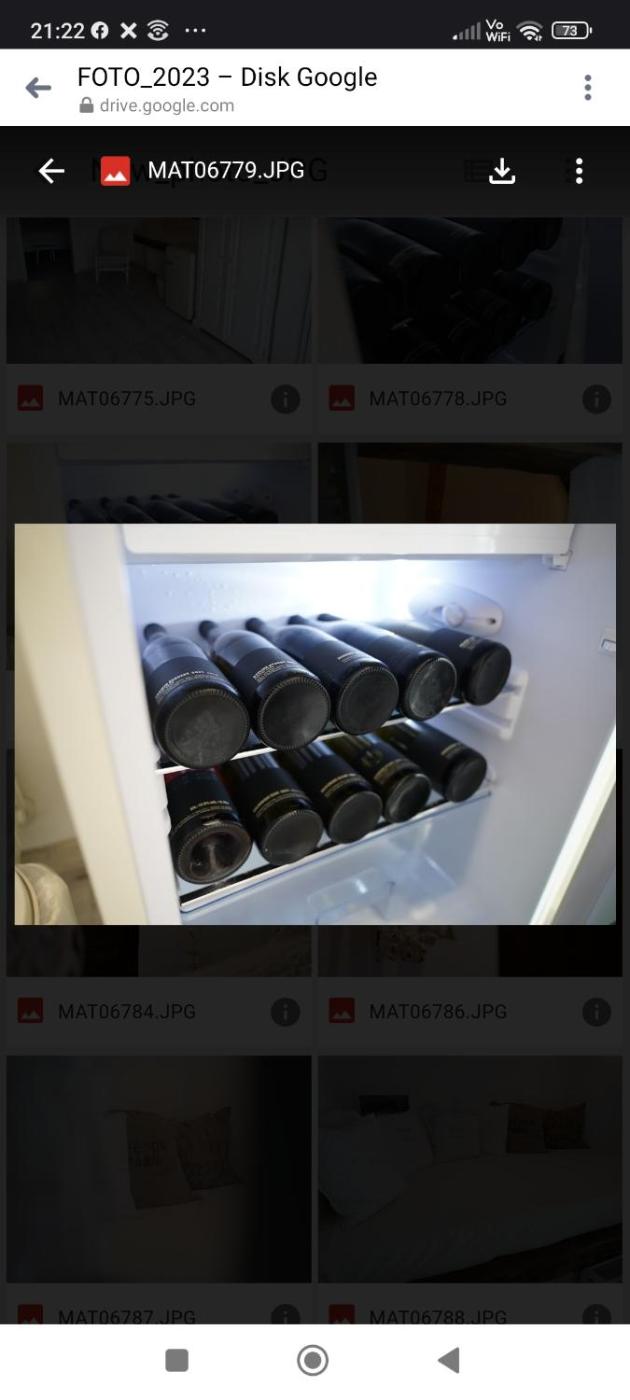The image size is (630, 1400).
Task: Open recent apps with the square button
Action: click(x=176, y=1360)
